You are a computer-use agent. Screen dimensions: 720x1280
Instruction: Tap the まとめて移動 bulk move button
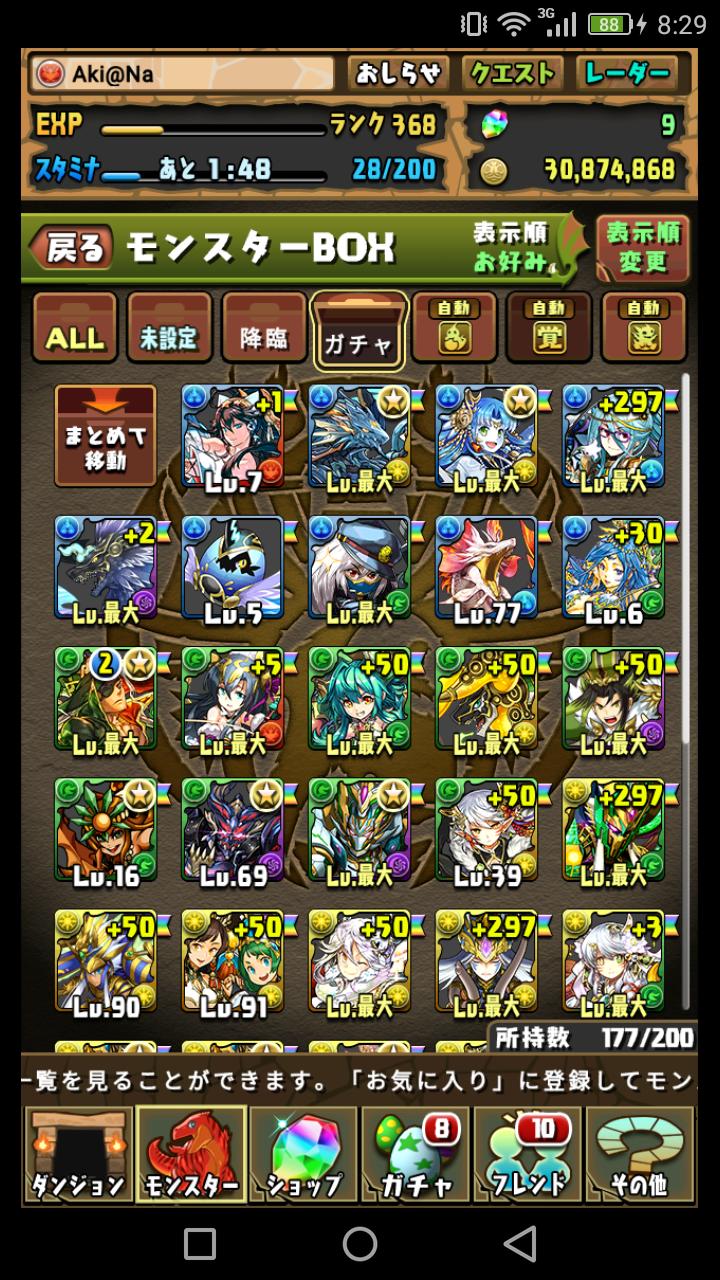click(105, 436)
